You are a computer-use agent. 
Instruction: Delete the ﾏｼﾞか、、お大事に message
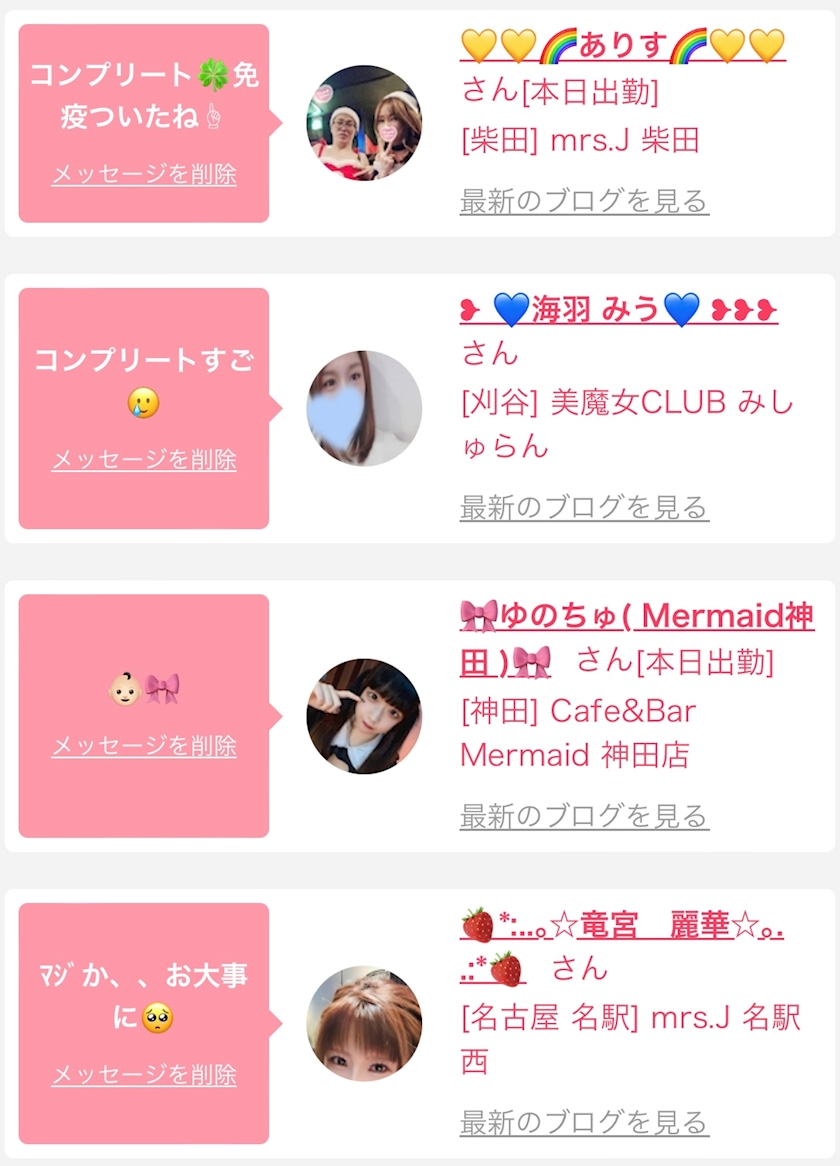coord(144,1075)
